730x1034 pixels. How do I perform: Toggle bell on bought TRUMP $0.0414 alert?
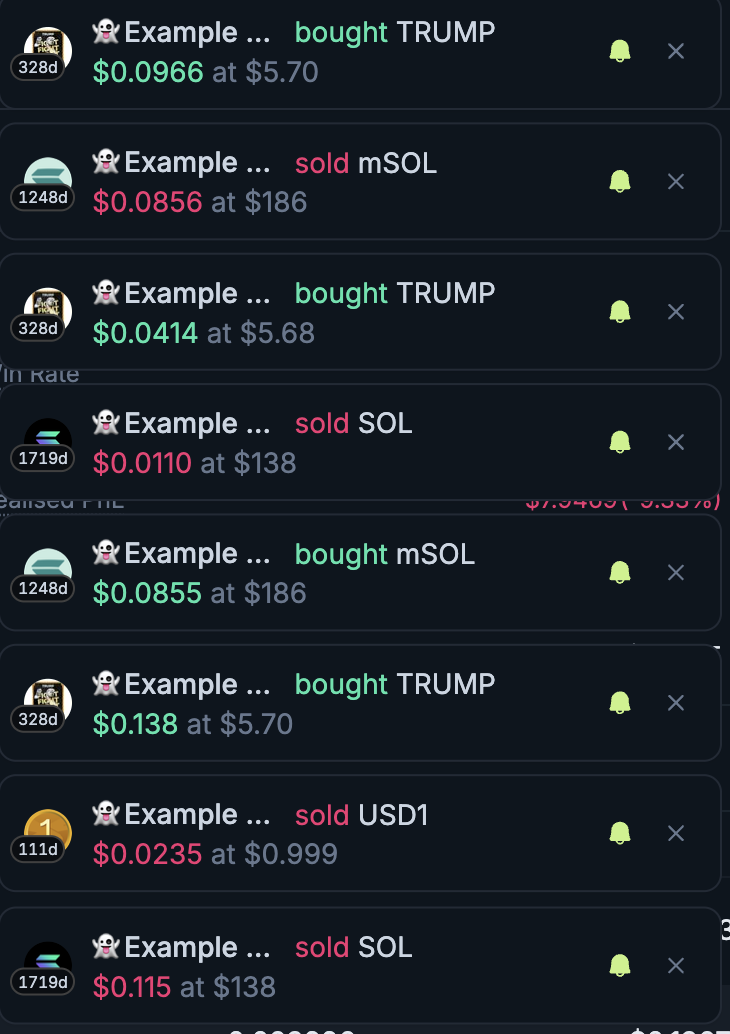click(620, 311)
